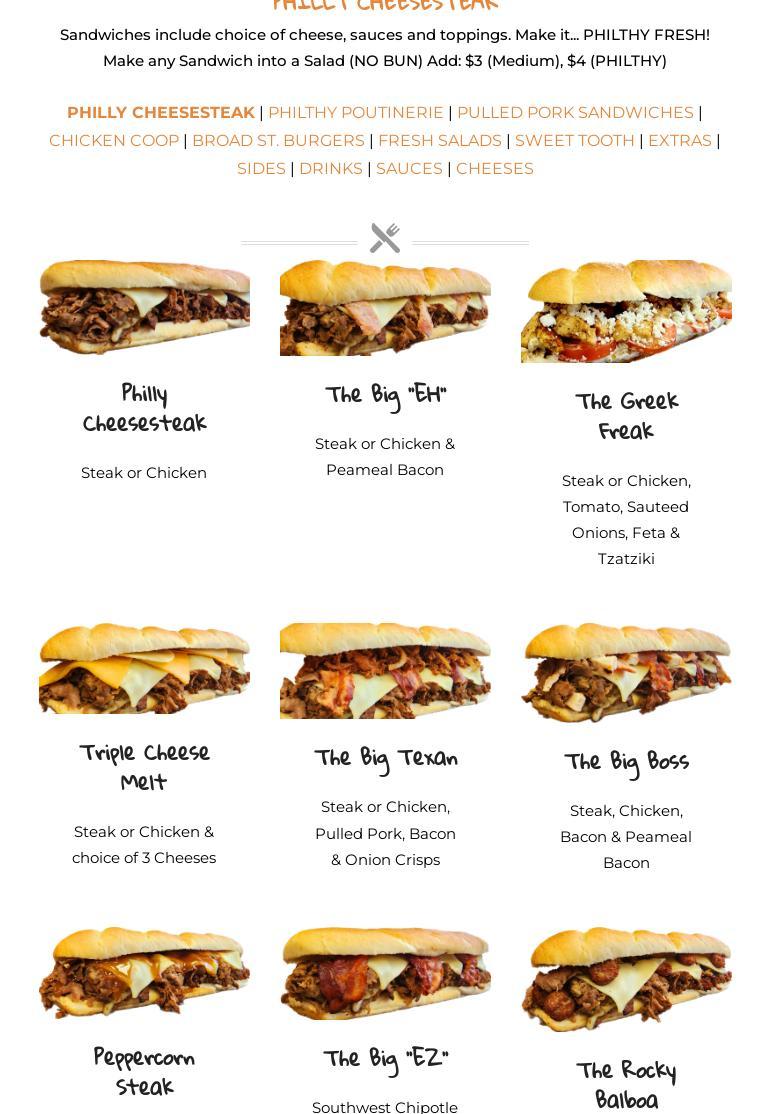
Task: Show the Sides menu
Action: pyautogui.click(x=261, y=169)
